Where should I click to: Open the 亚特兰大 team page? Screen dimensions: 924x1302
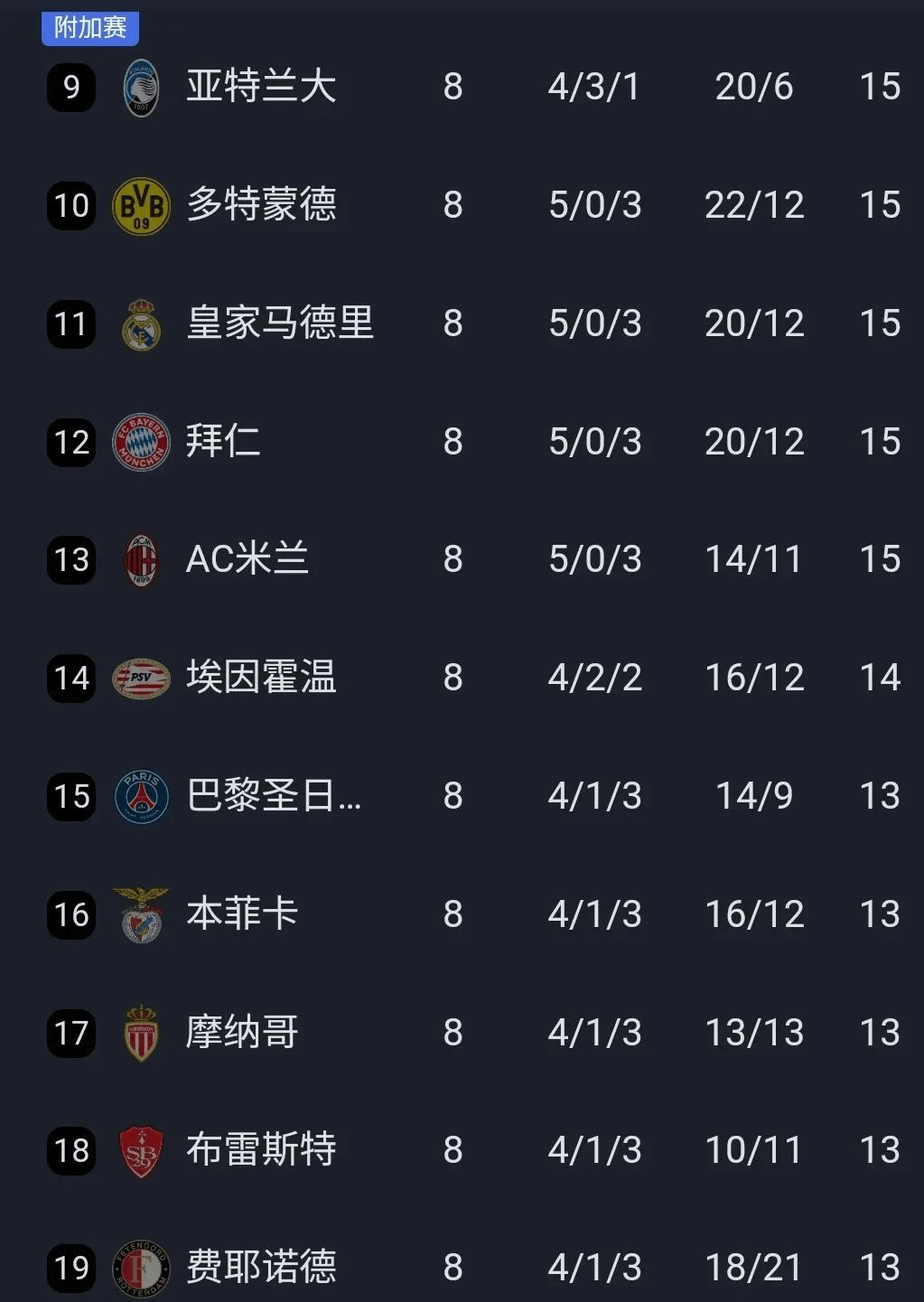[262, 87]
